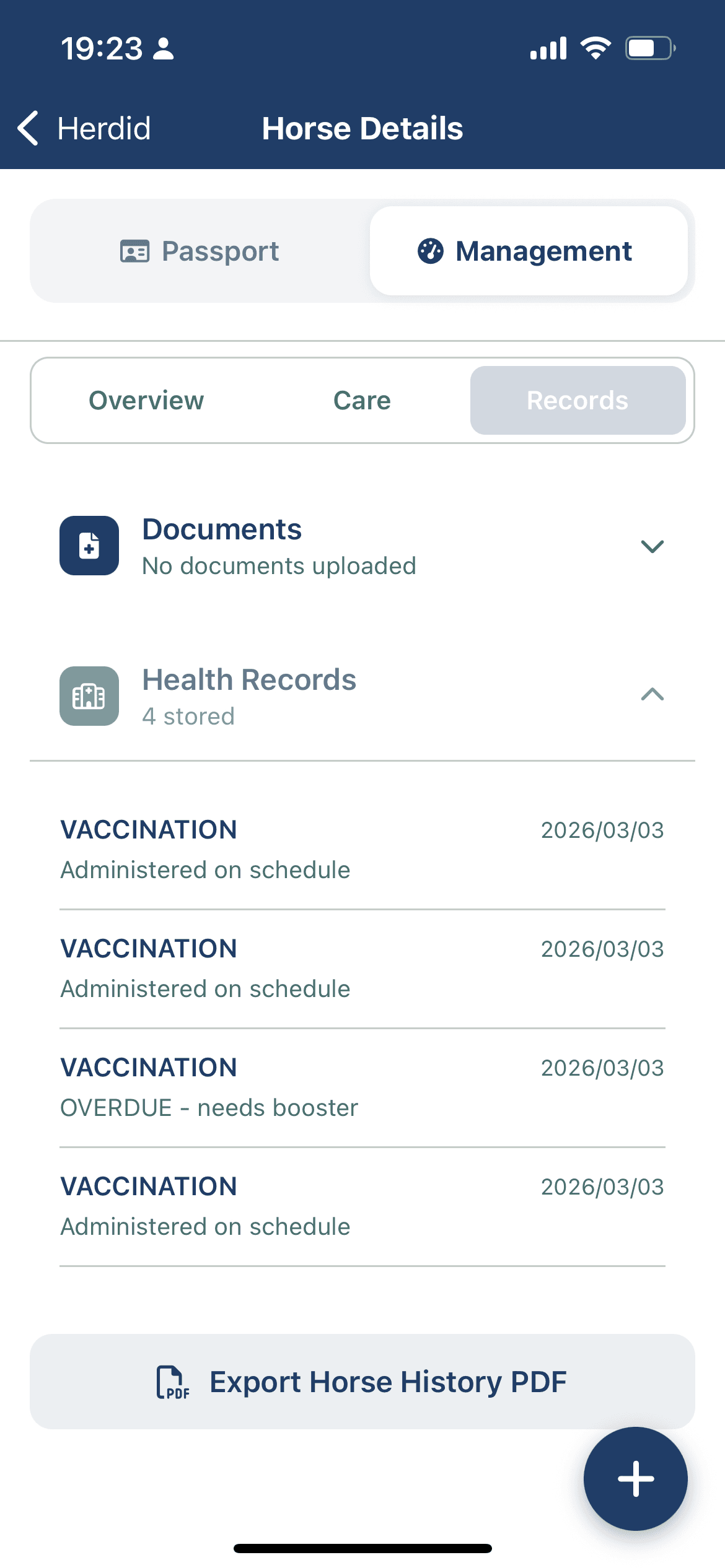725x1568 pixels.
Task: Tap Export Horse History PDF
Action: 361,1381
